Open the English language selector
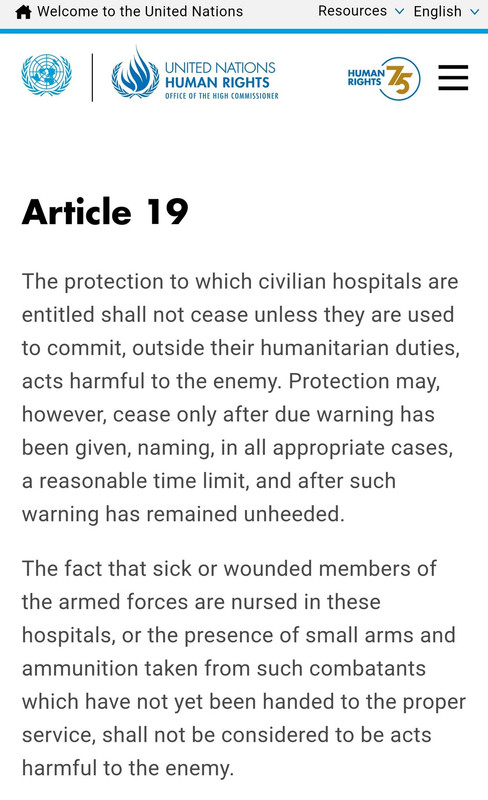 (446, 11)
